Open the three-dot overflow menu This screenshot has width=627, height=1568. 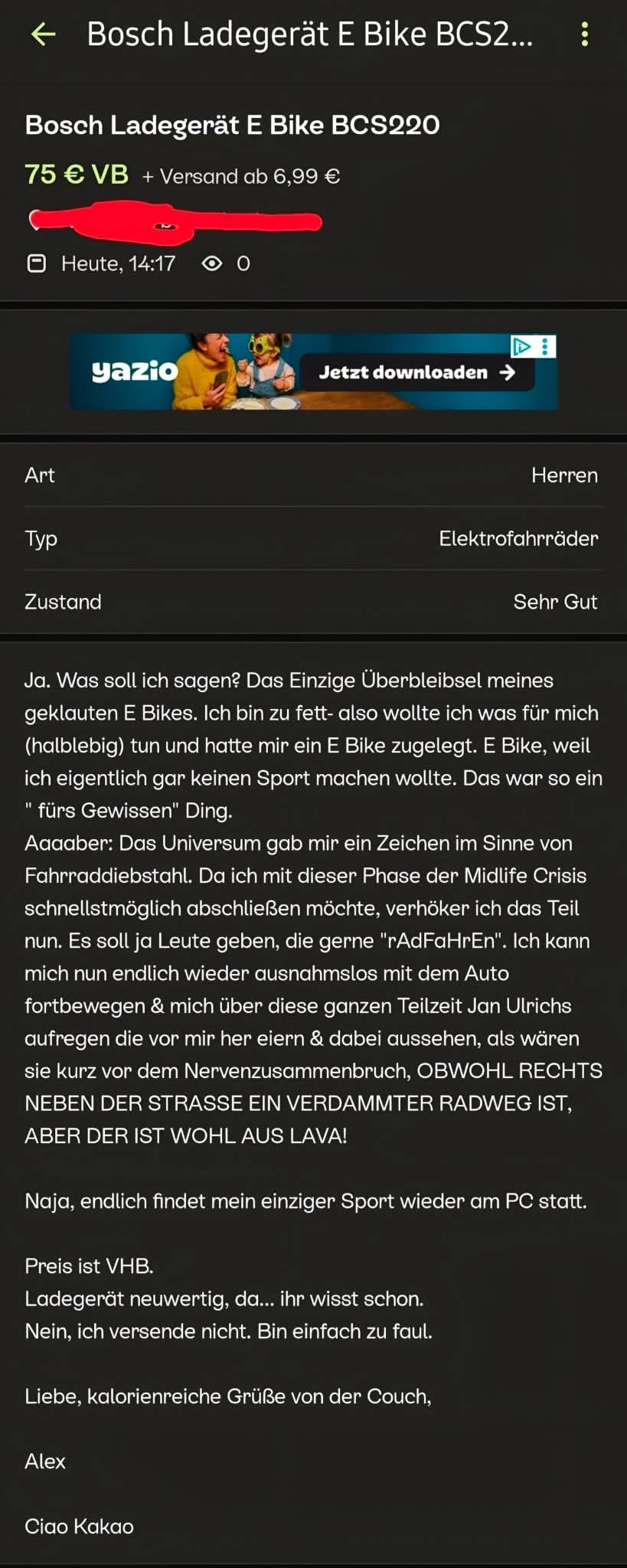click(x=584, y=34)
